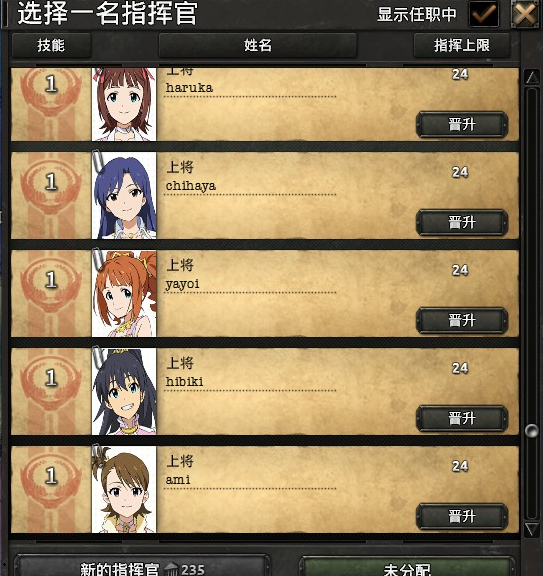This screenshot has height=576, width=543.
Task: Promote ami with 晋升 button
Action: 462,516
